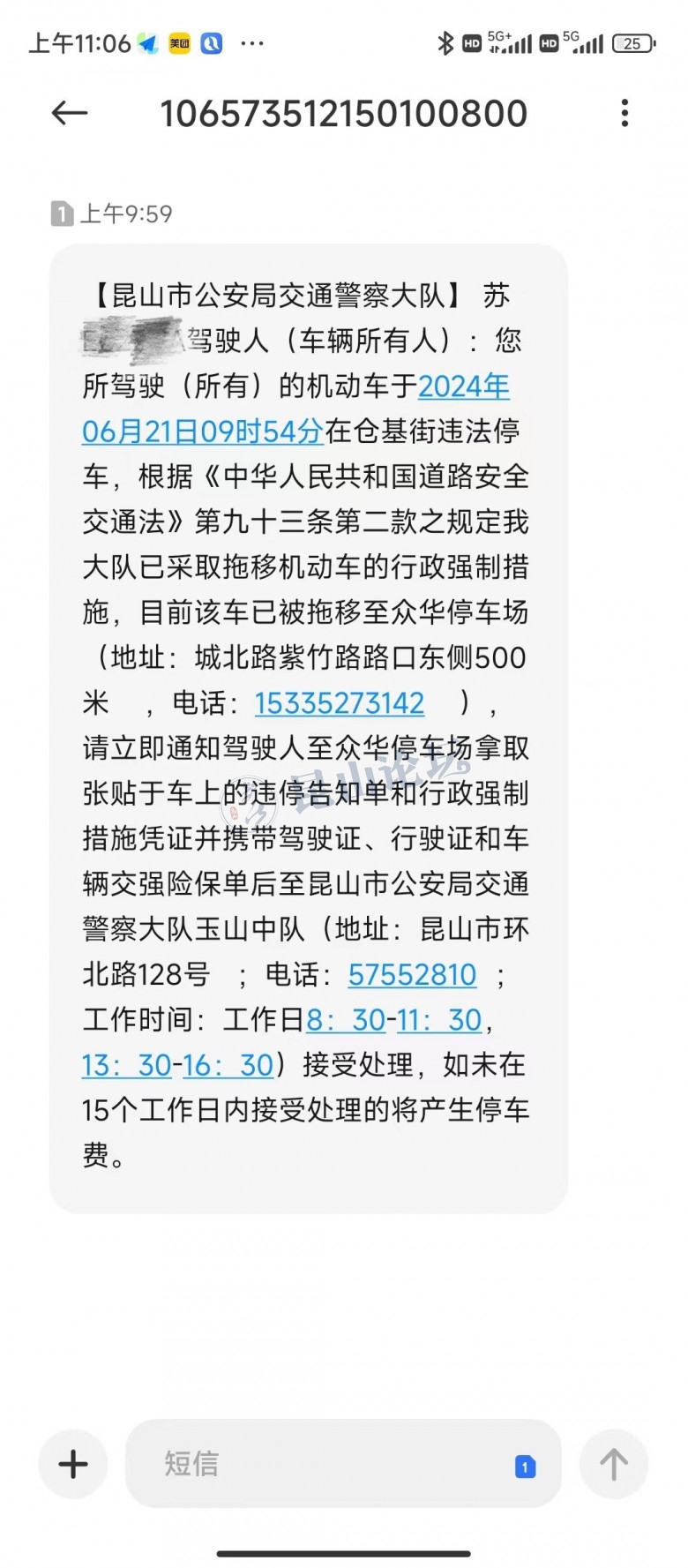Open the three-dot overflow menu
The image size is (688, 1568).
(x=624, y=113)
